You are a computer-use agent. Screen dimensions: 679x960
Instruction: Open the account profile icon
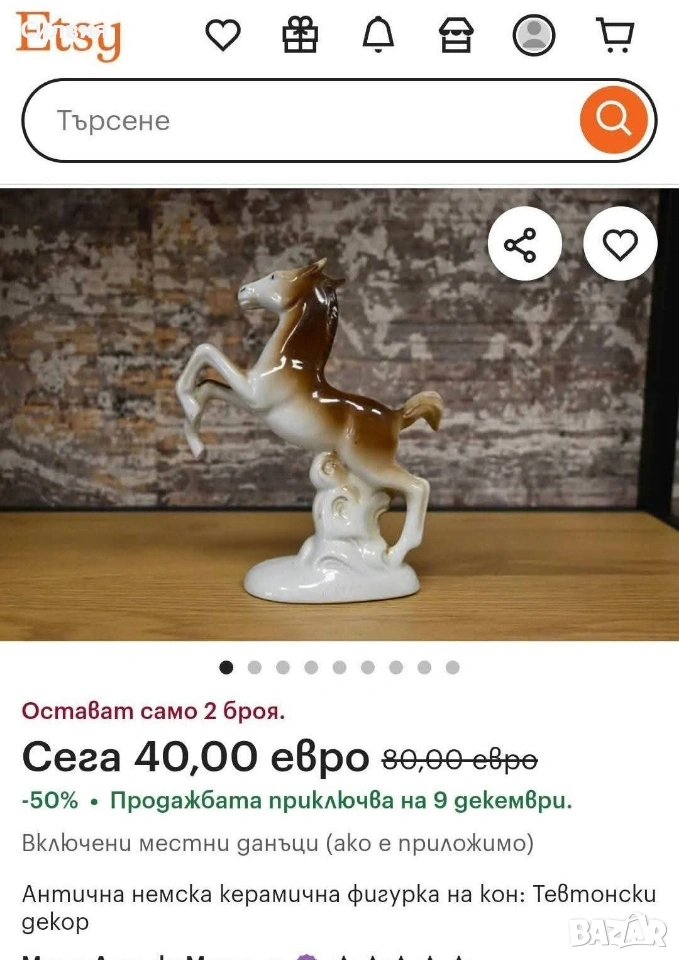point(534,36)
